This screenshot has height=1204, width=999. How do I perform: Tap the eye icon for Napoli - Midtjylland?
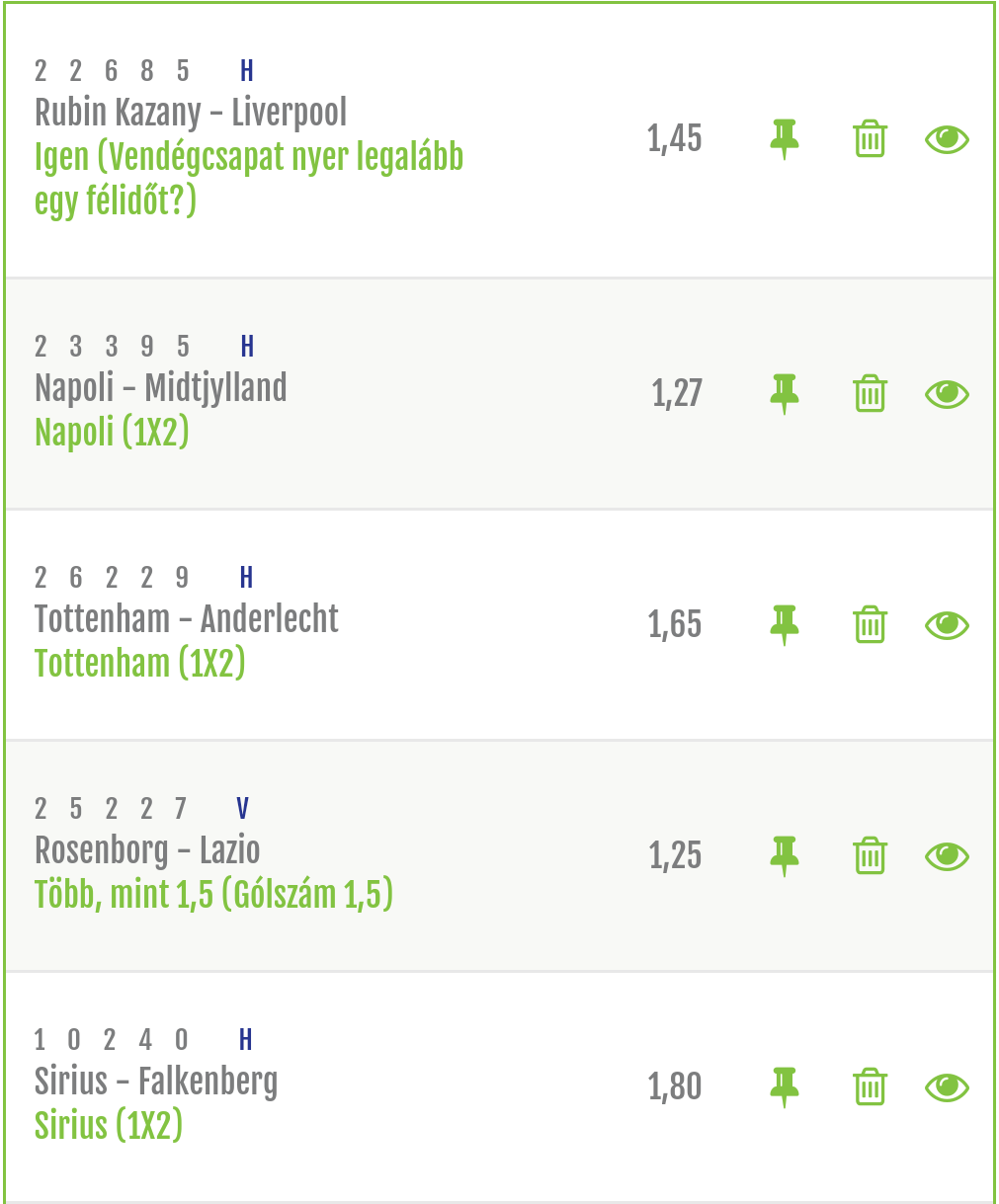[947, 394]
